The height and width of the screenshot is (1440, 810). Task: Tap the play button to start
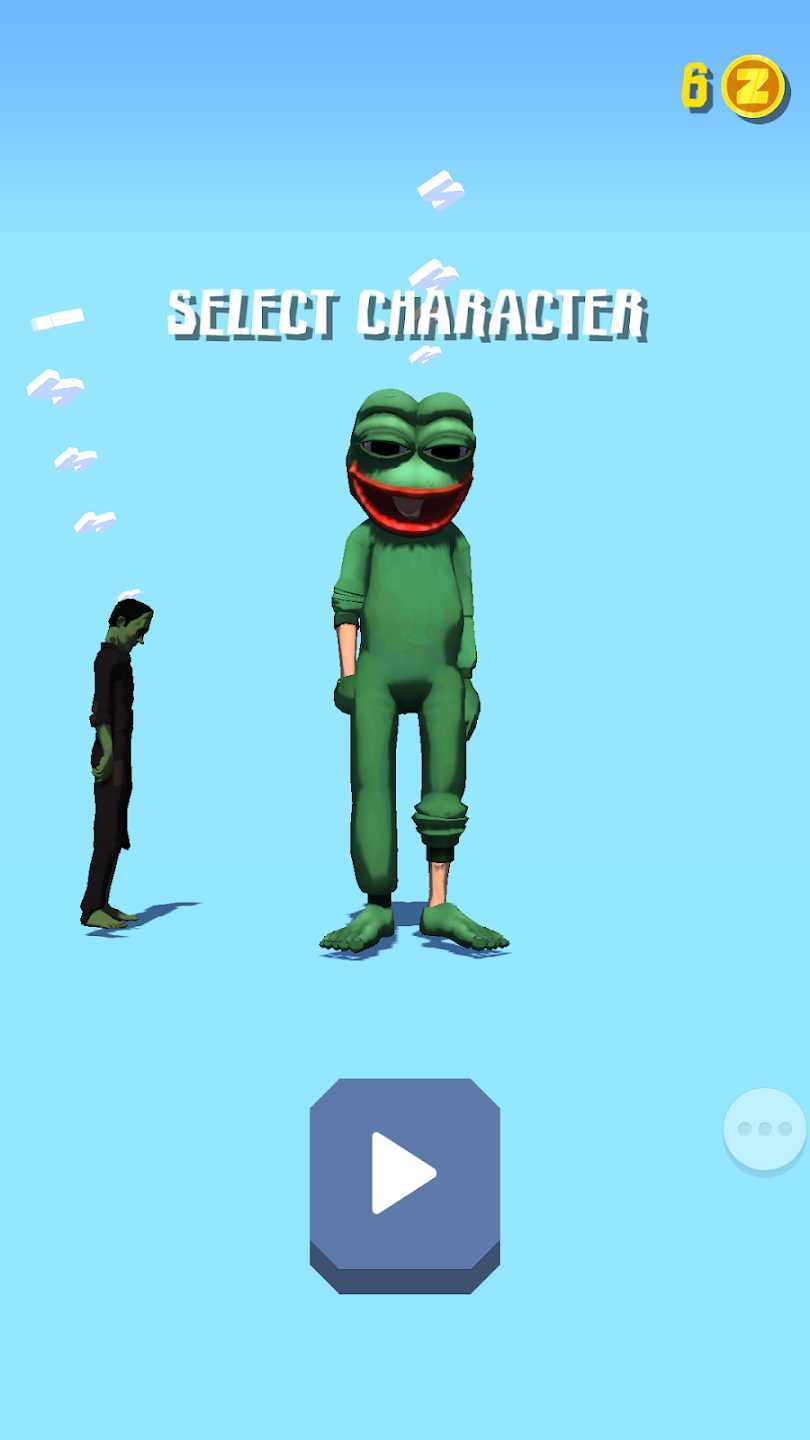tap(404, 1173)
